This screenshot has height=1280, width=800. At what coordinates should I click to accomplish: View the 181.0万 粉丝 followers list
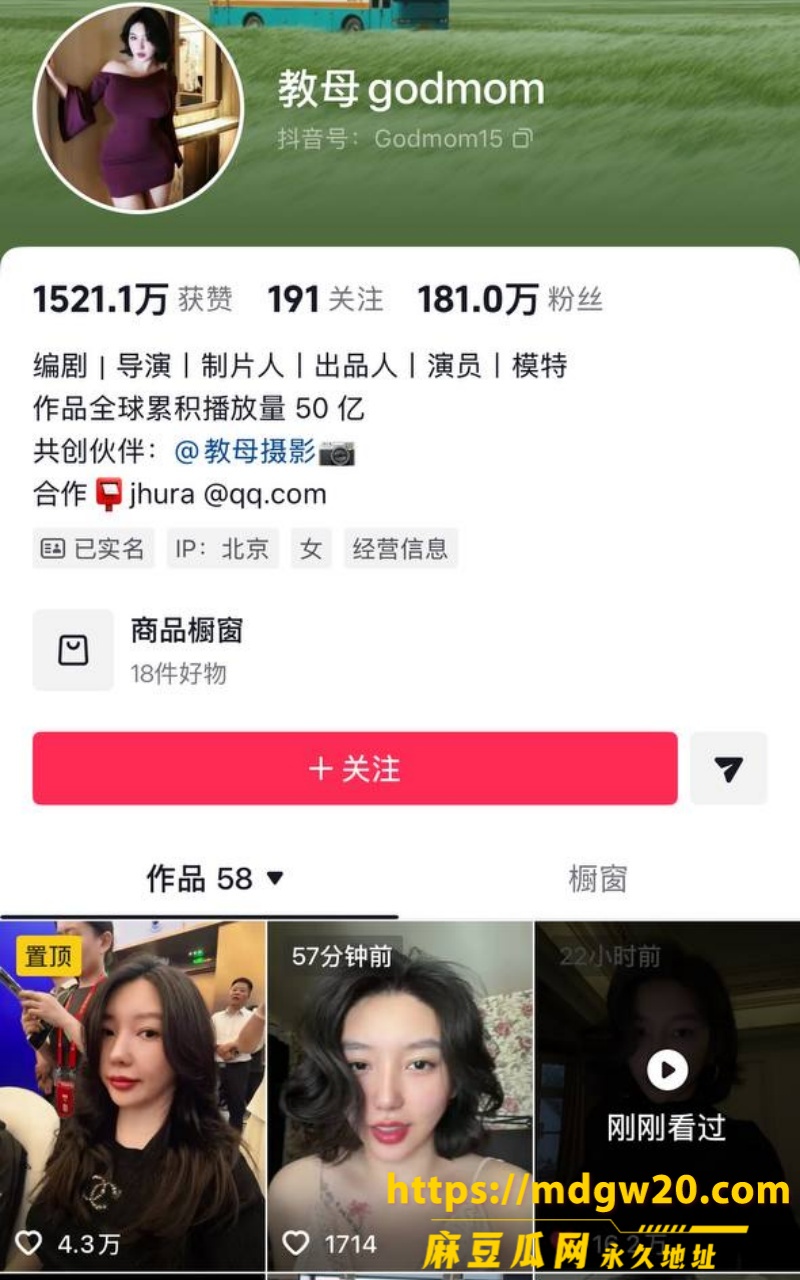(510, 299)
